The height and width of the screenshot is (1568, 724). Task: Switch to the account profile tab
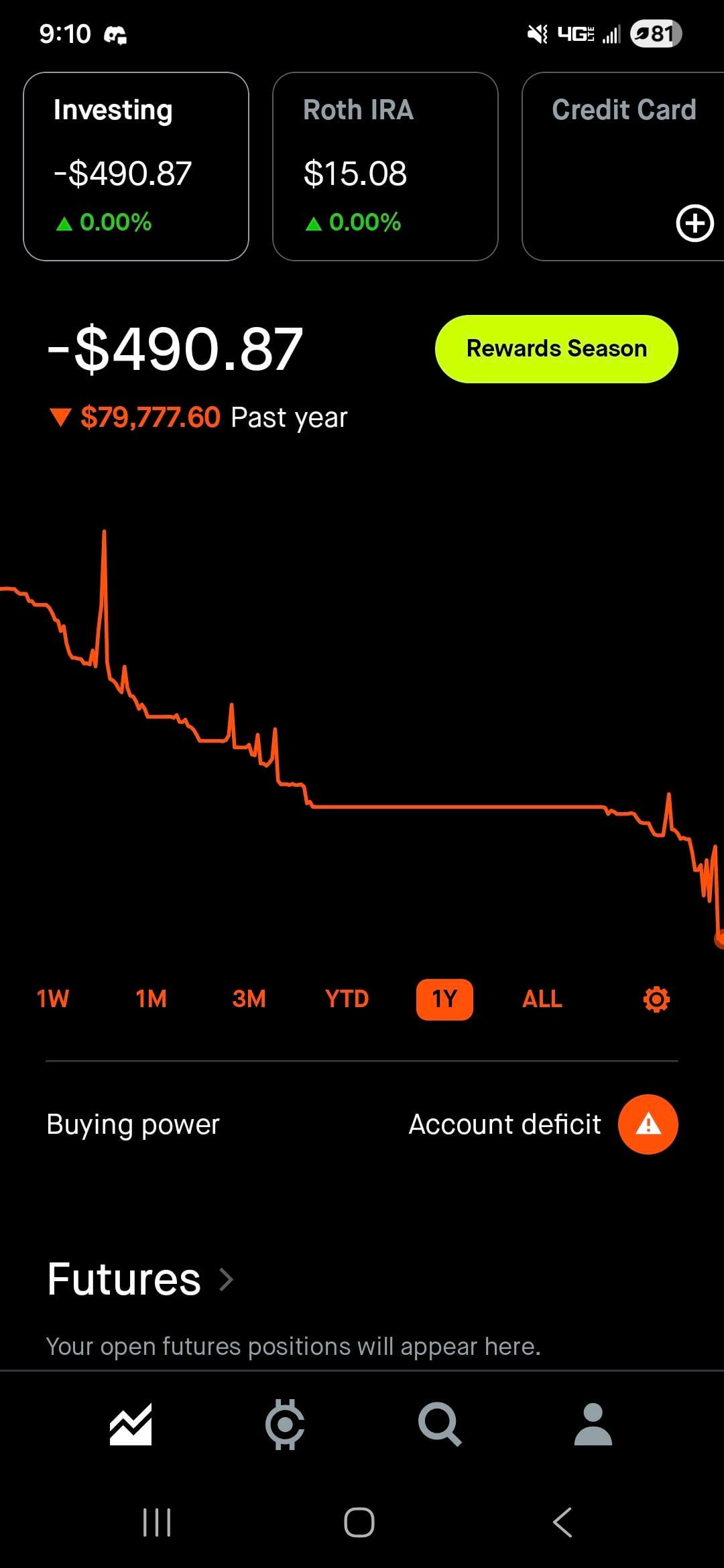(x=593, y=1424)
